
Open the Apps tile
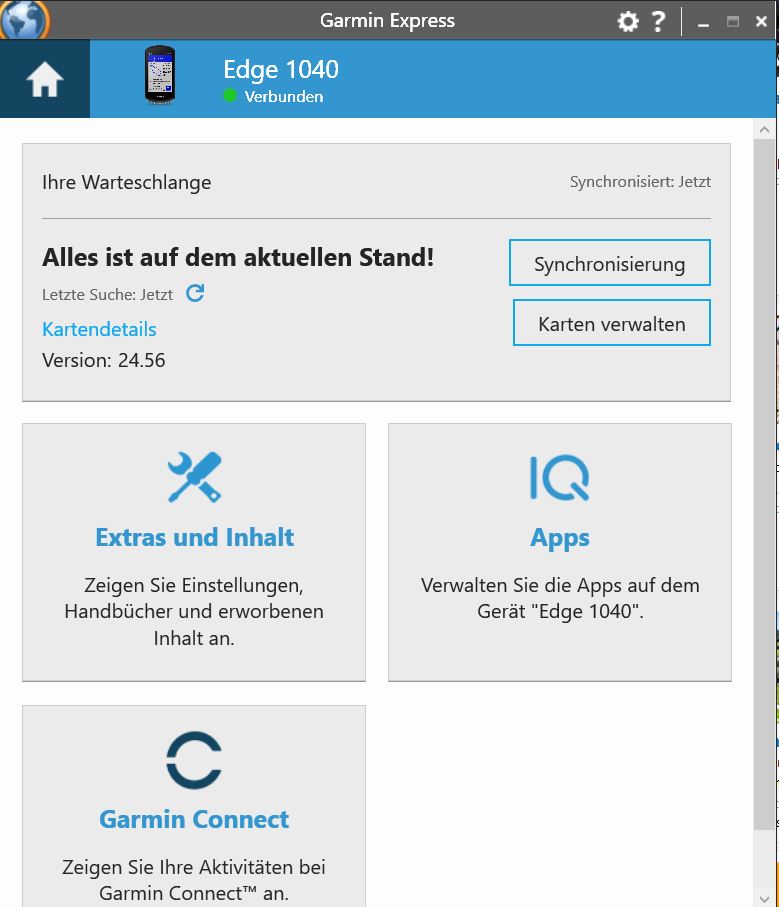point(559,551)
